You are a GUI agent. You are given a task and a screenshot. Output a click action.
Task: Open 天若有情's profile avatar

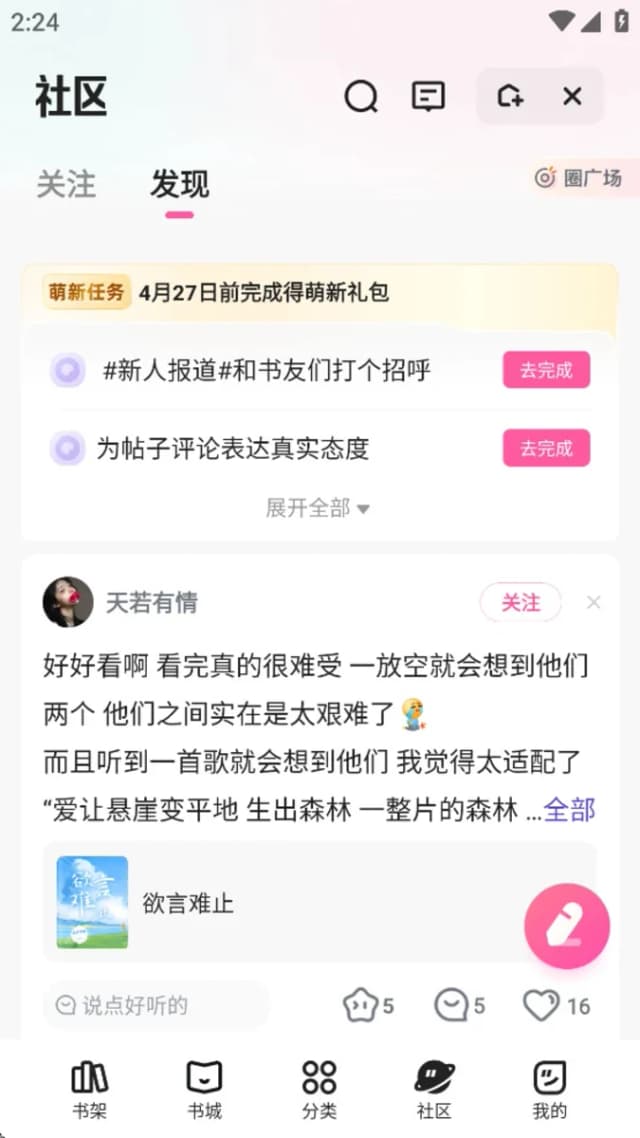tap(68, 602)
